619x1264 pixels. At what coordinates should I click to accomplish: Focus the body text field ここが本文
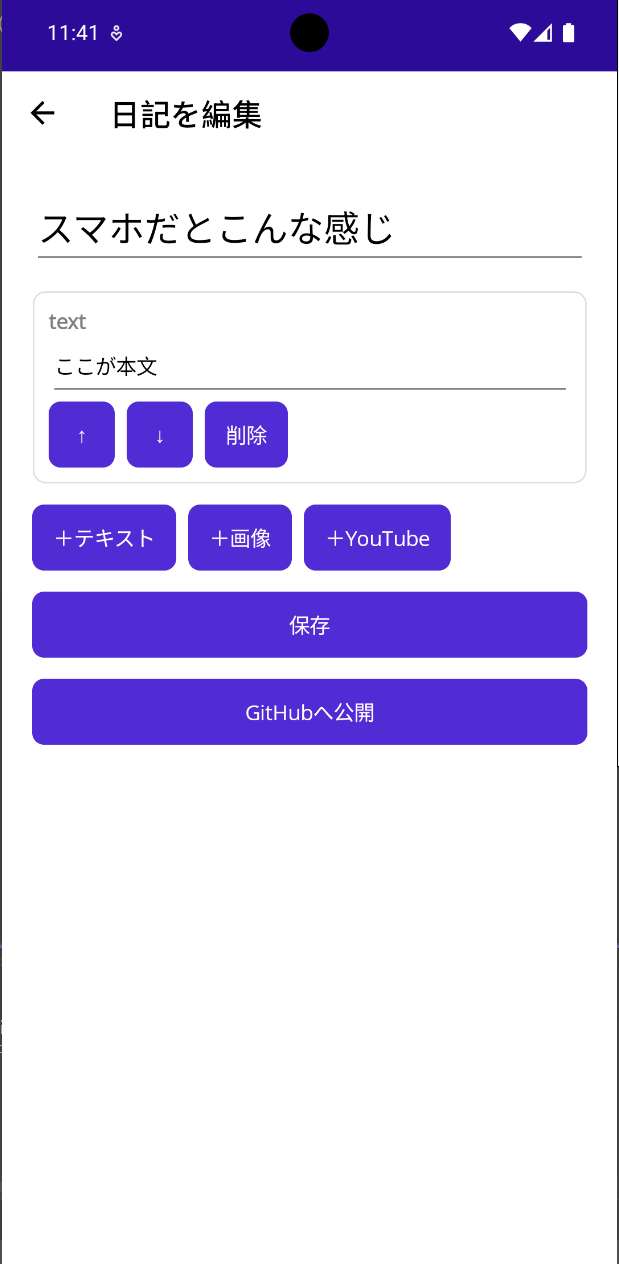coord(310,367)
